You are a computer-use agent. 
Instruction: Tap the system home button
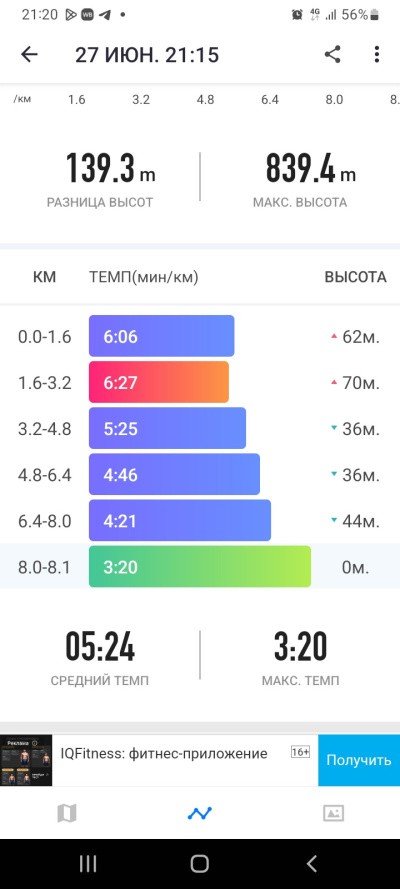tap(199, 863)
